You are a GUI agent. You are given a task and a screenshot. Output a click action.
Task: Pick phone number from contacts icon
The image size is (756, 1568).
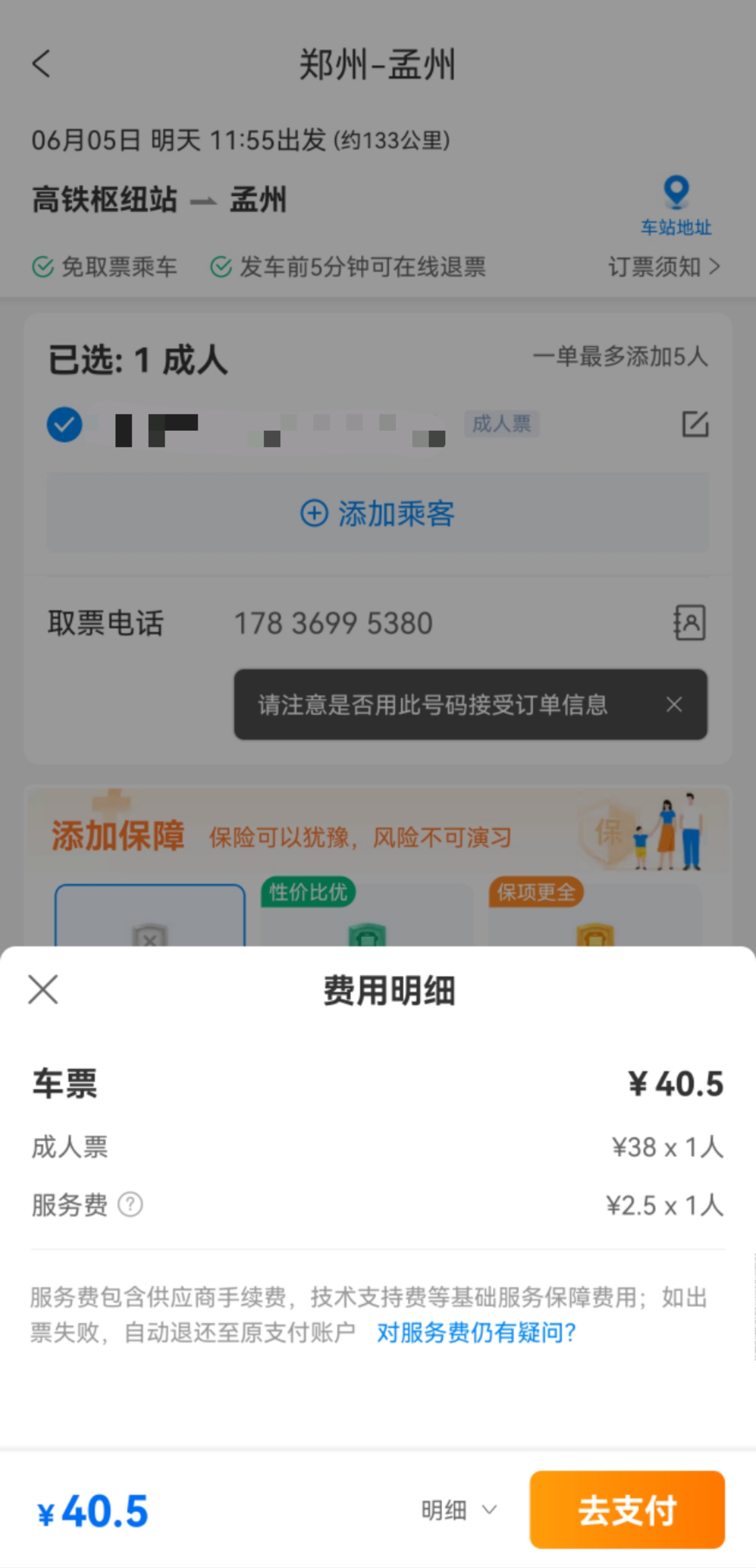[689, 623]
